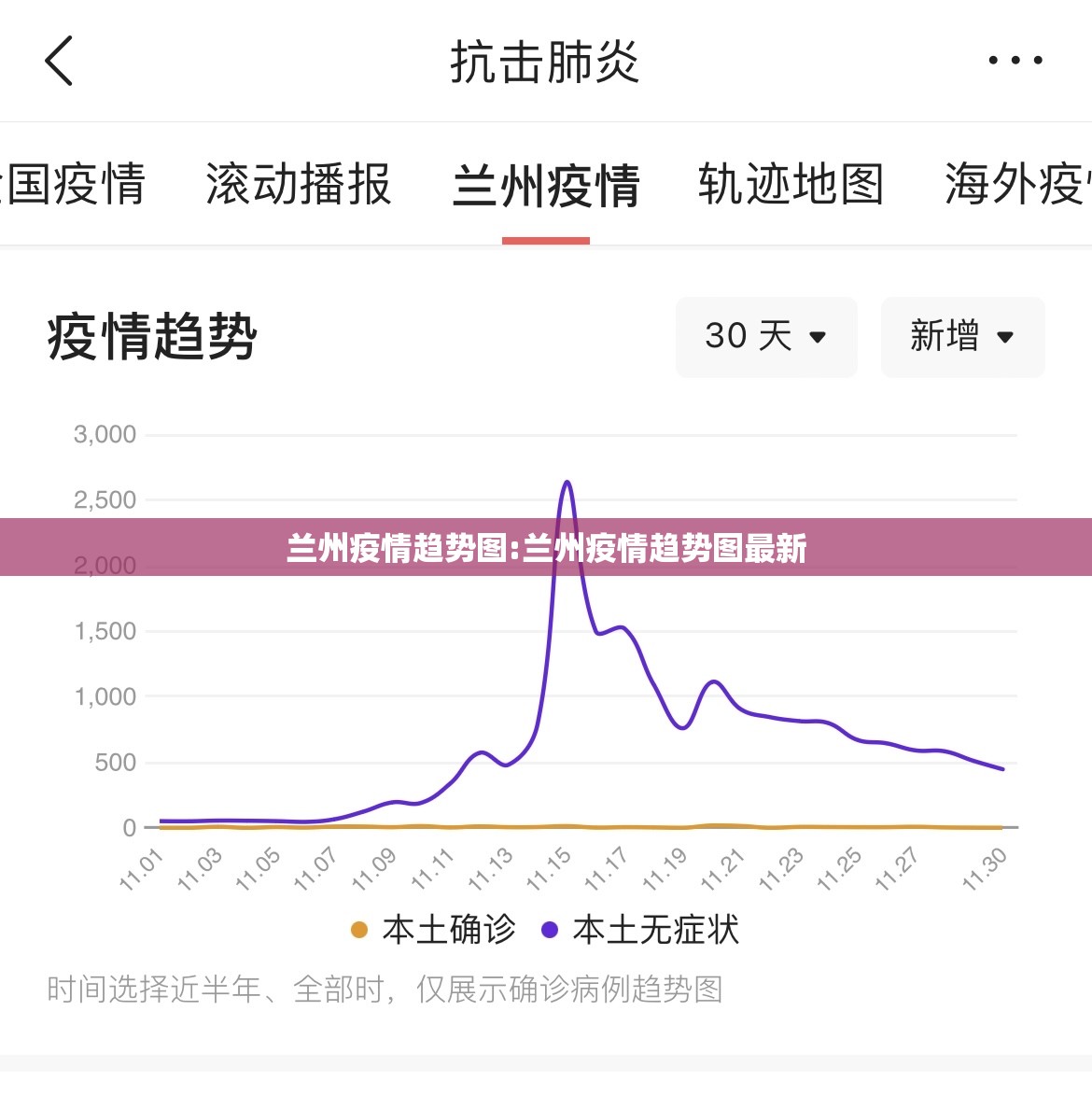Open the three-dot overflow menu
Viewport: 1092px width, 1095px height.
(x=1015, y=61)
